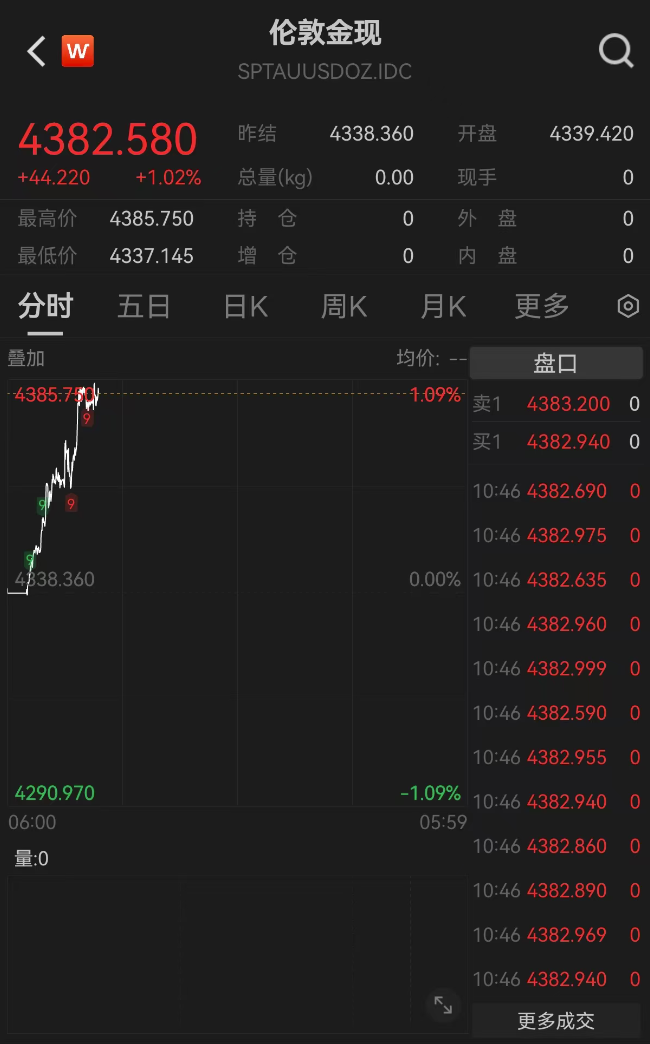Open 更多成交 for more trades
This screenshot has width=650, height=1044.
(x=556, y=1021)
